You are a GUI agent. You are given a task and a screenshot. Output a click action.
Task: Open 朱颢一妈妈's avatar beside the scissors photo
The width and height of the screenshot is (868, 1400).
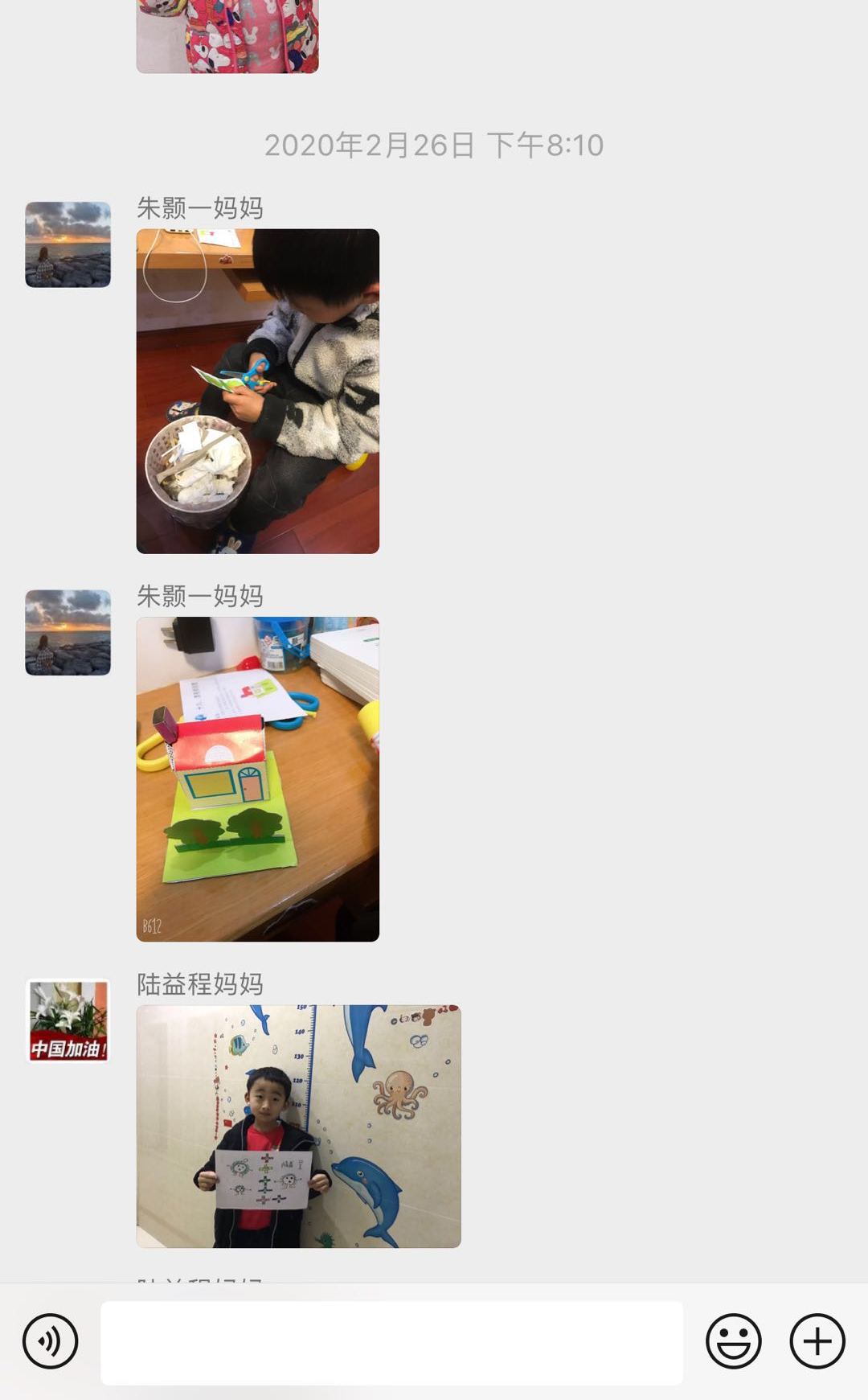[68, 244]
